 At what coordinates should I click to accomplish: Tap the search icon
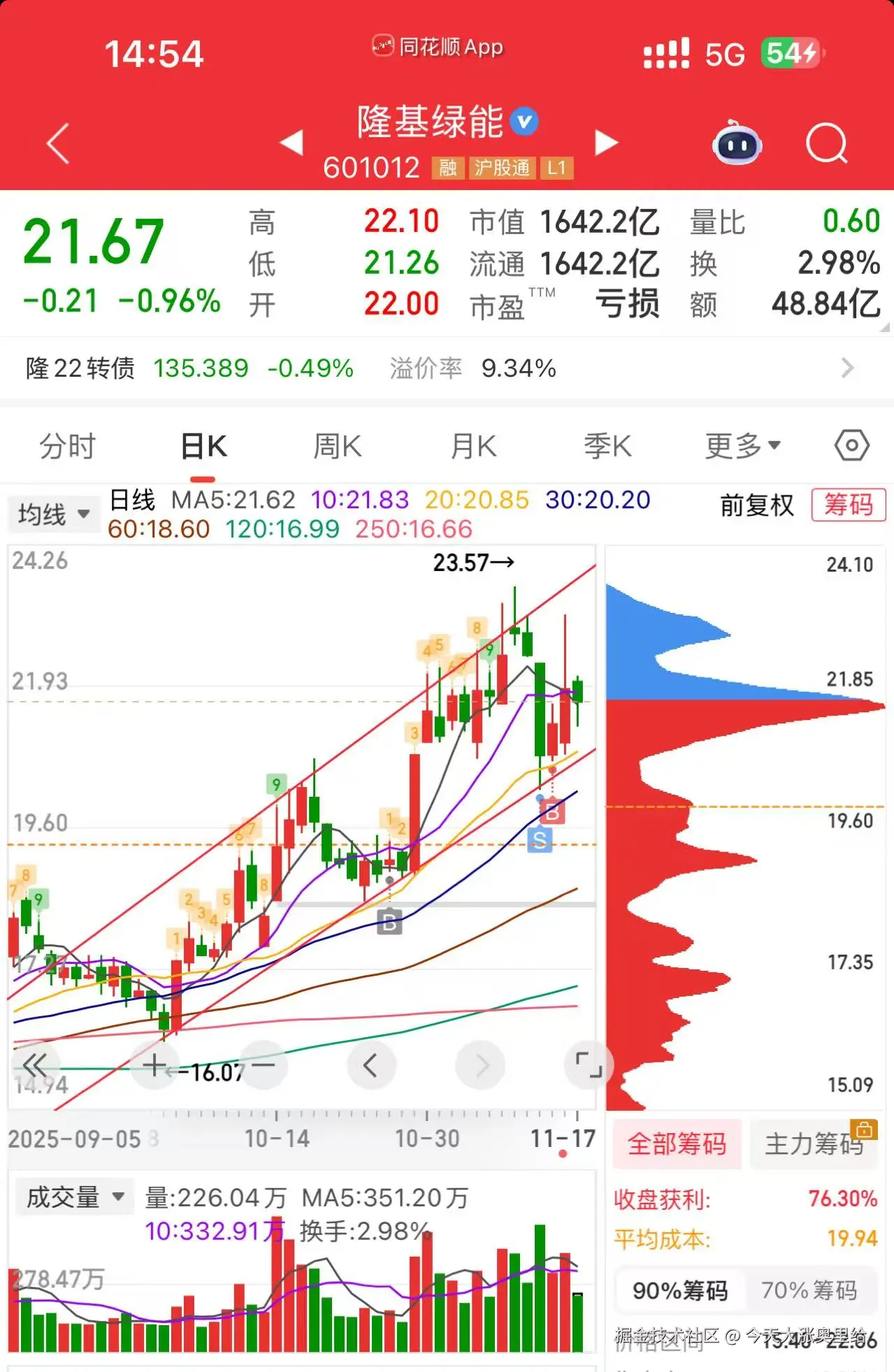(828, 142)
